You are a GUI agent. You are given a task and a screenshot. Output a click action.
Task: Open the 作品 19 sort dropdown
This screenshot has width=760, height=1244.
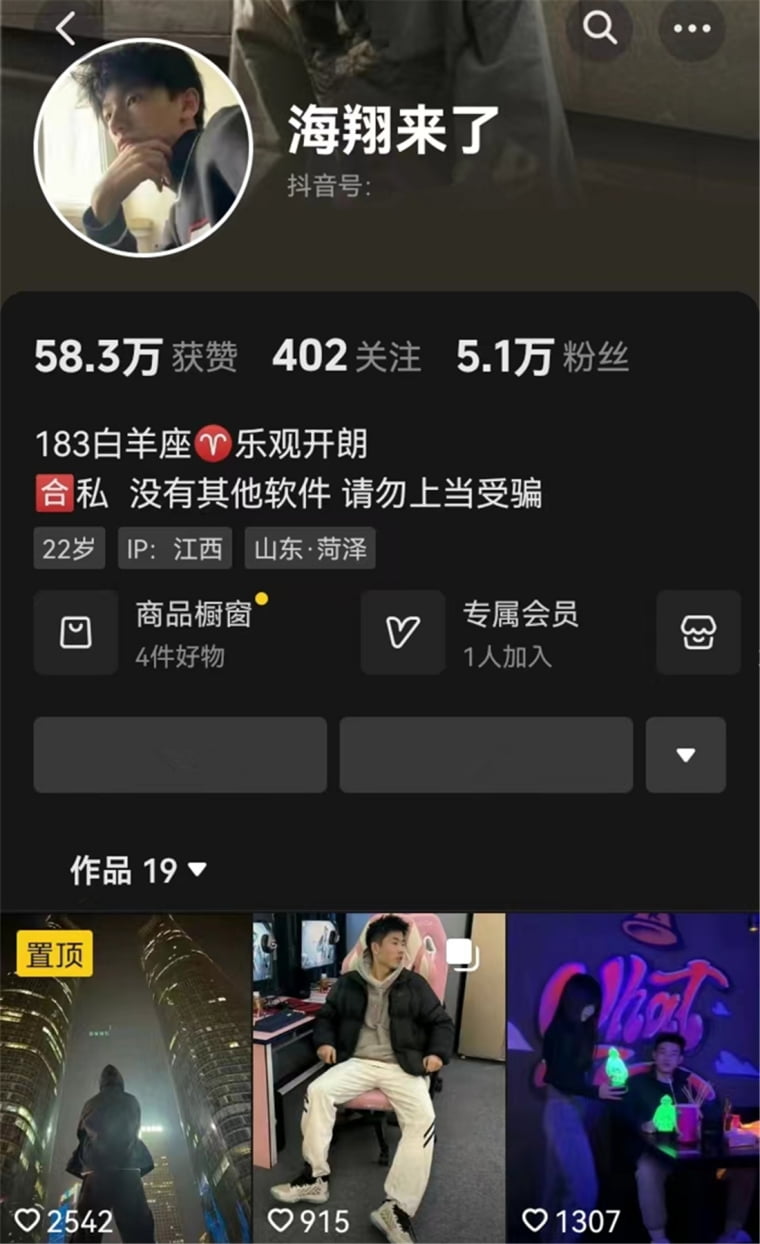pyautogui.click(x=139, y=870)
